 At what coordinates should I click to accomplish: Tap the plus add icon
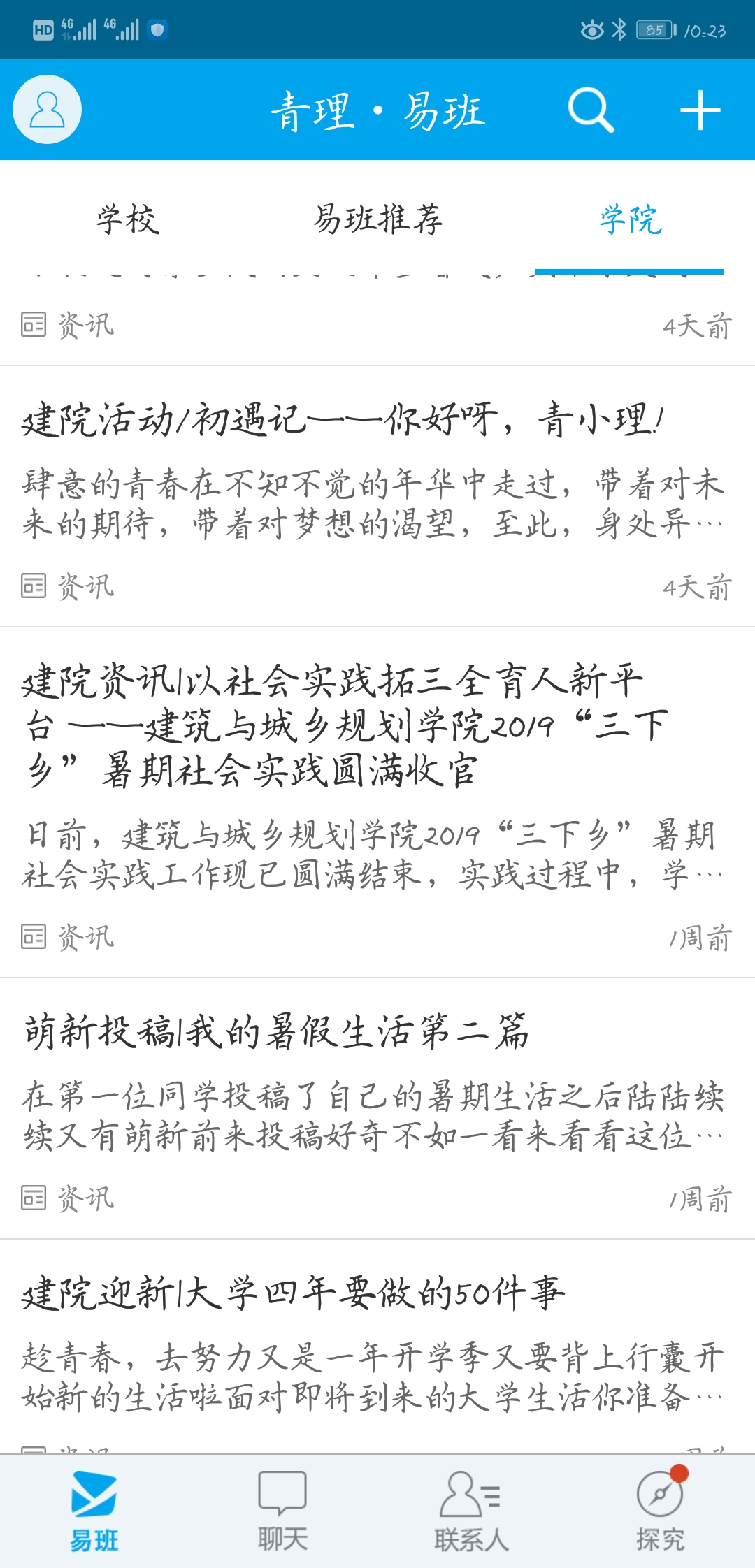tap(700, 110)
